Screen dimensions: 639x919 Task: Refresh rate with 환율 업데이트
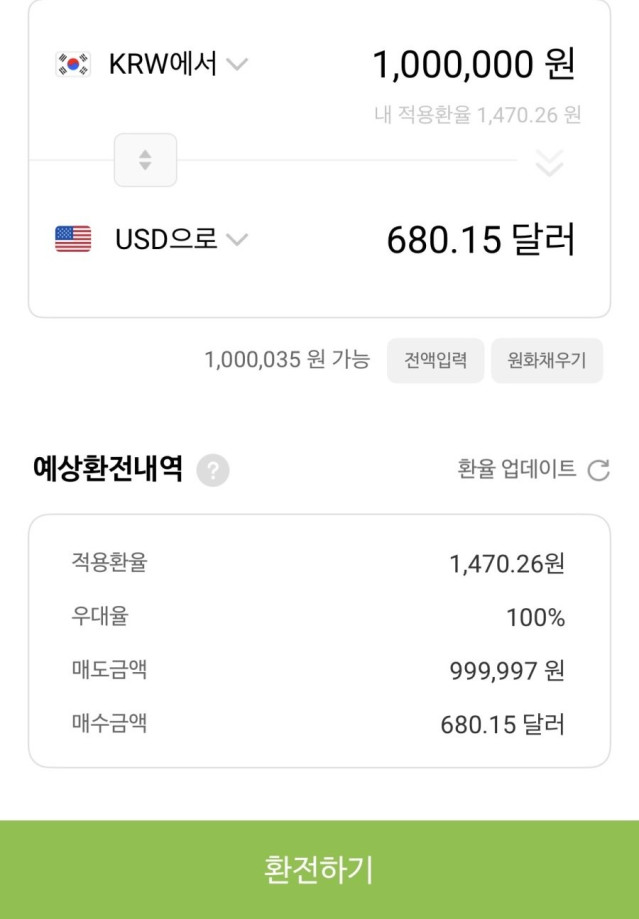pos(533,470)
